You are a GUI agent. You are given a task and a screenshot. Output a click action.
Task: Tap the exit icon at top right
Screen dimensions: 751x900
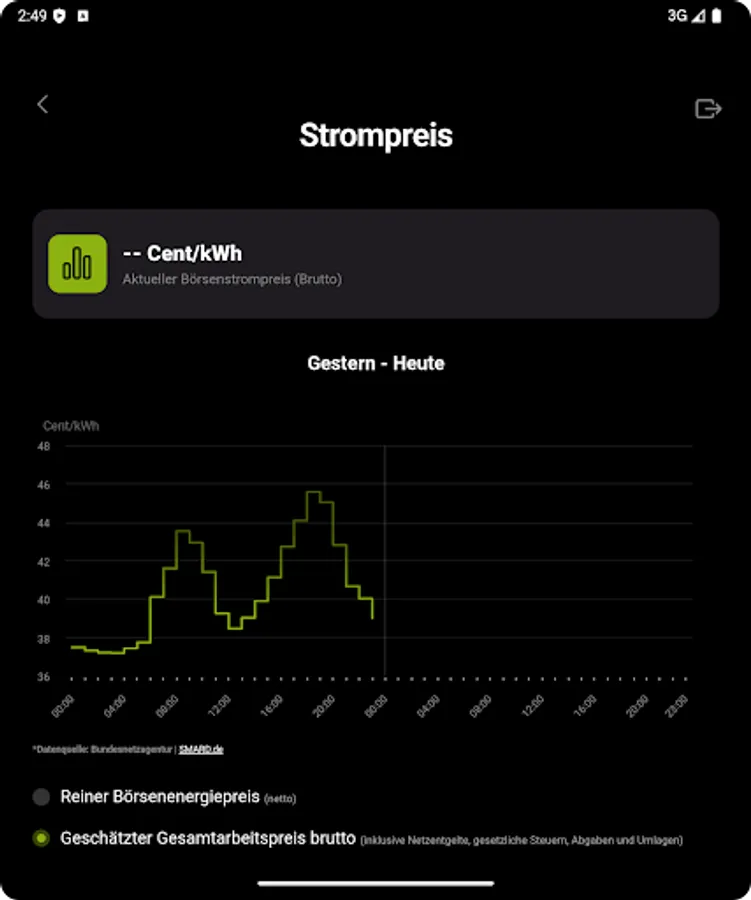click(x=709, y=105)
